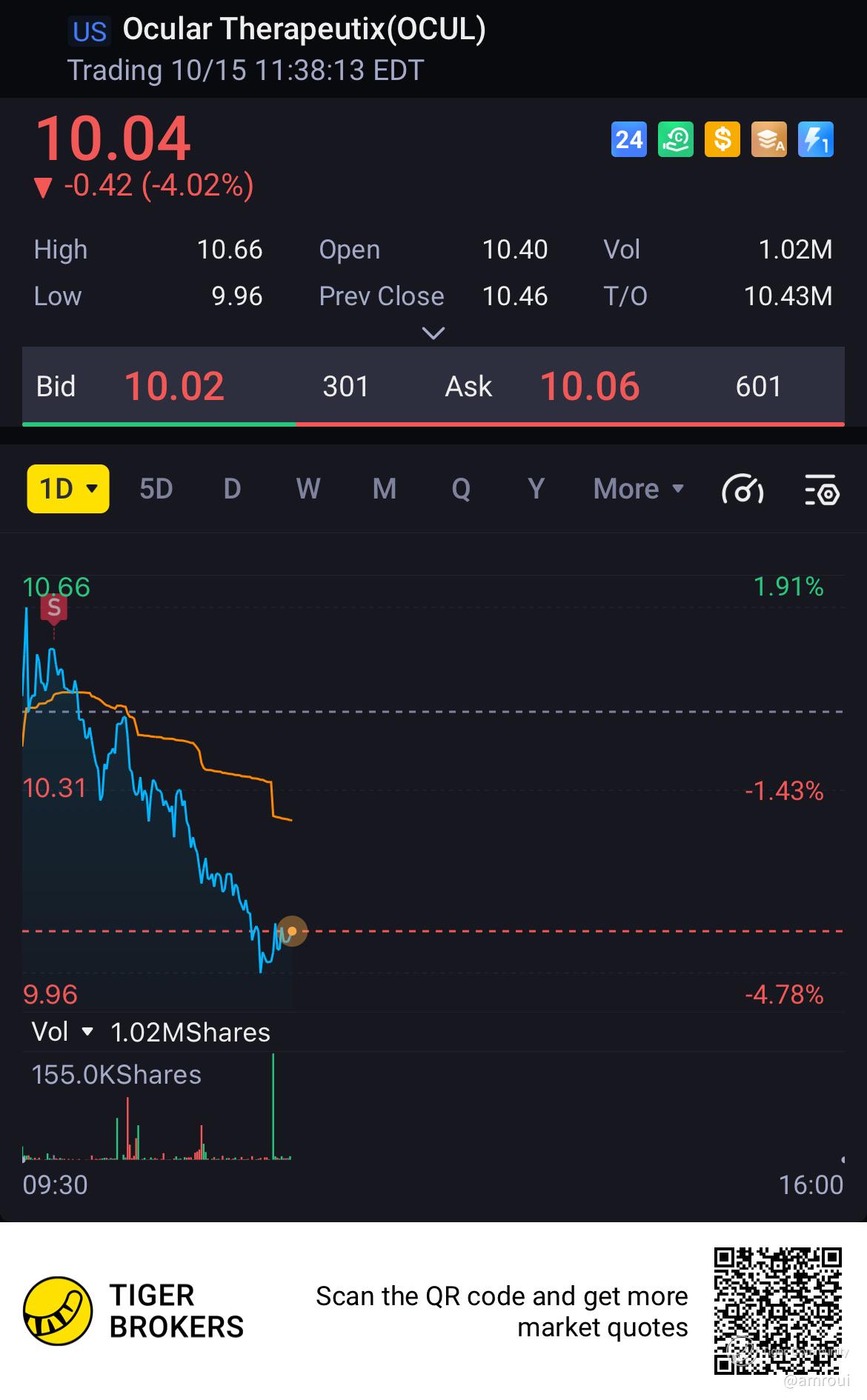Open the Bid Ask quote row
This screenshot has width=867, height=1400.
click(x=433, y=386)
